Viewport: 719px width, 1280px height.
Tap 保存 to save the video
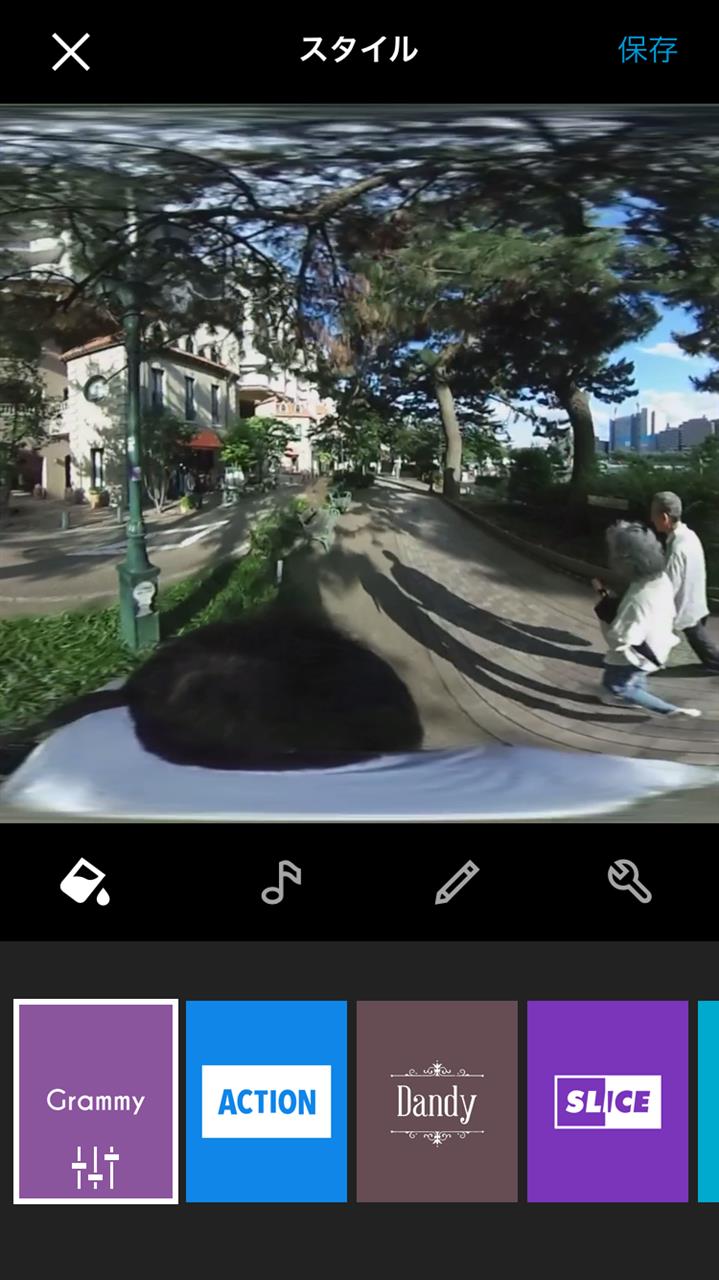pyautogui.click(x=648, y=50)
